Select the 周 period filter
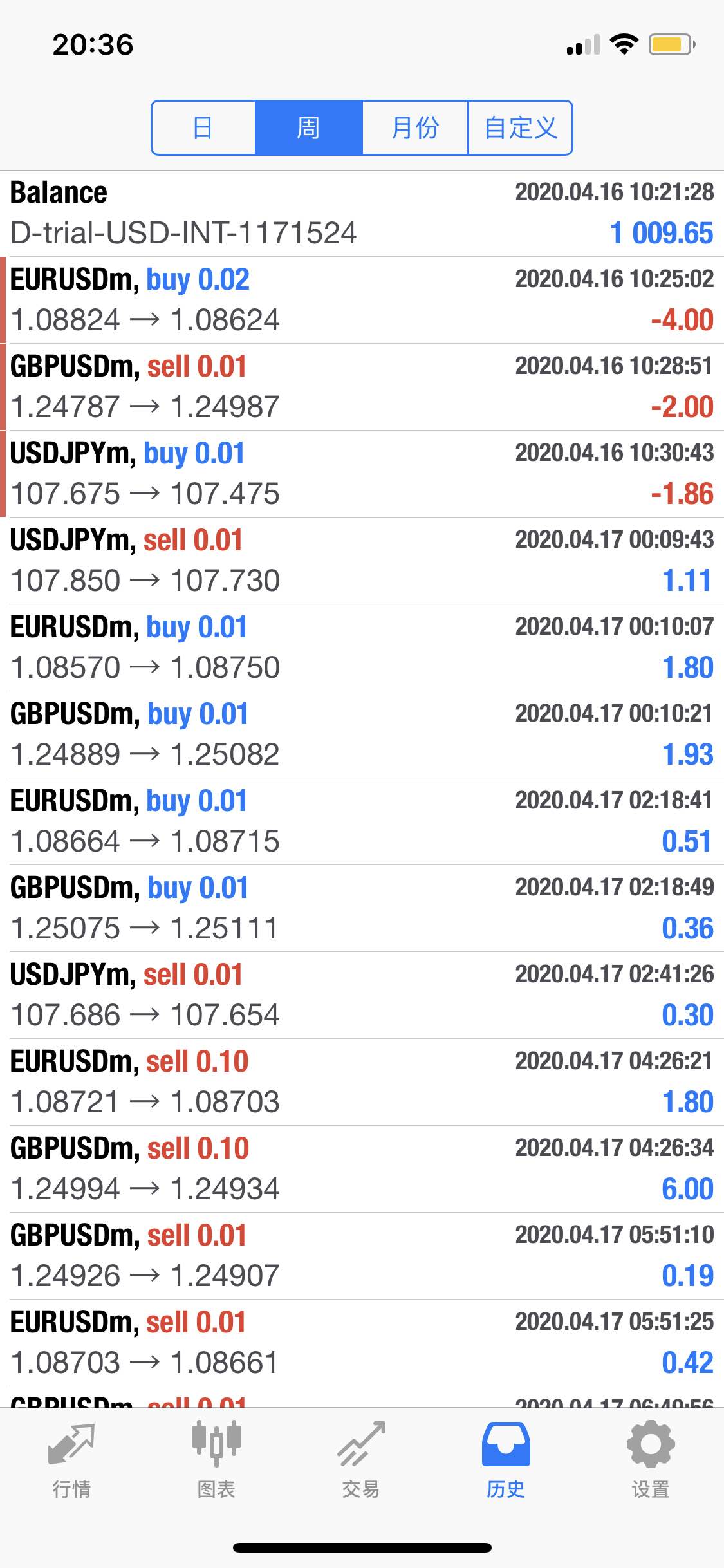Screen dimensions: 724x1568 pos(309,127)
